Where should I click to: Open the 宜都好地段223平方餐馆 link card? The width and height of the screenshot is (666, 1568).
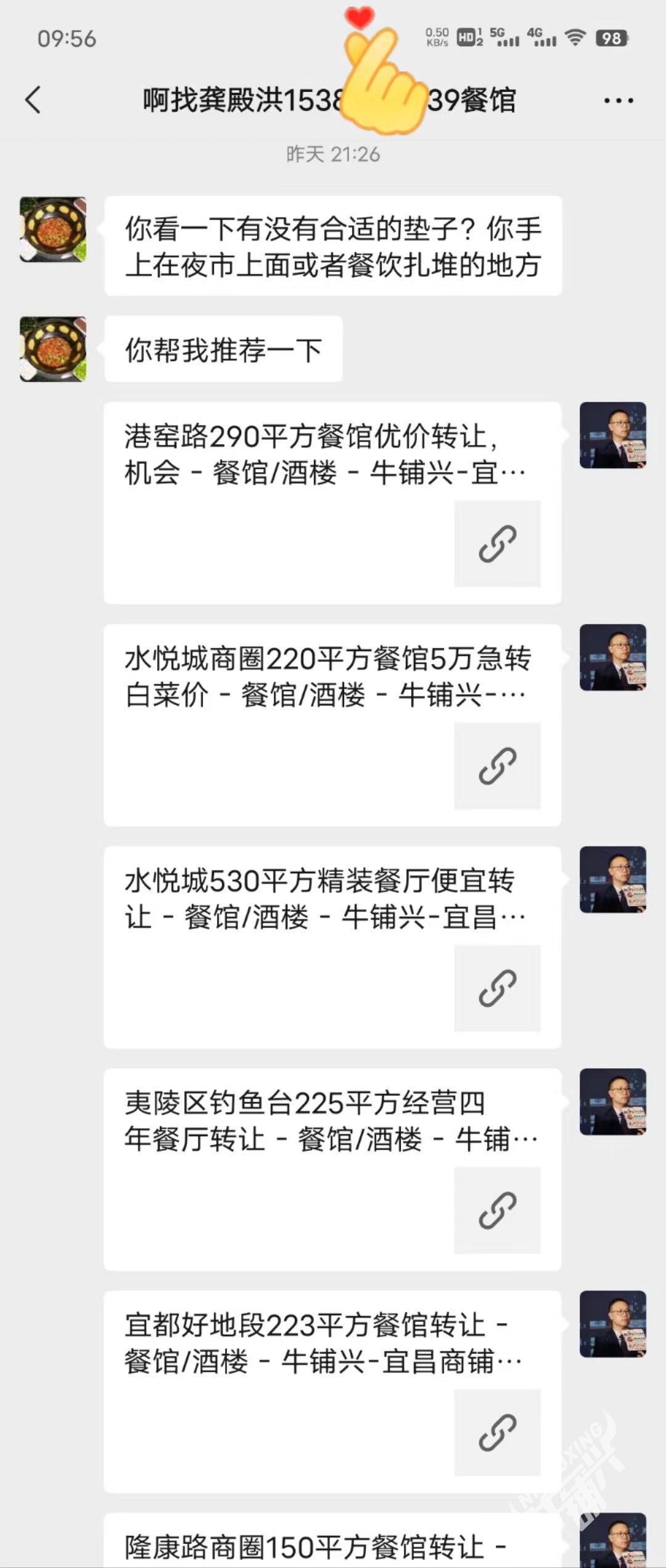click(332, 1391)
